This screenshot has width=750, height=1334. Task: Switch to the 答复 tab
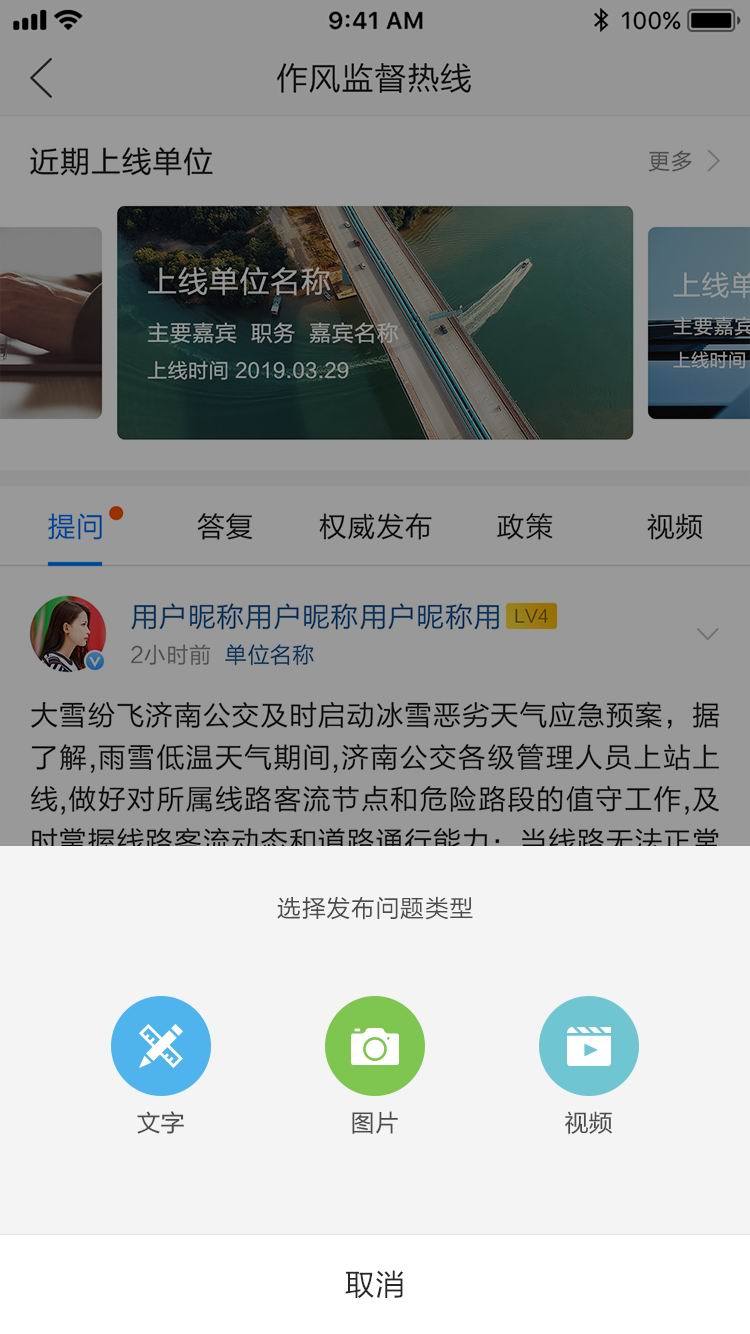225,526
